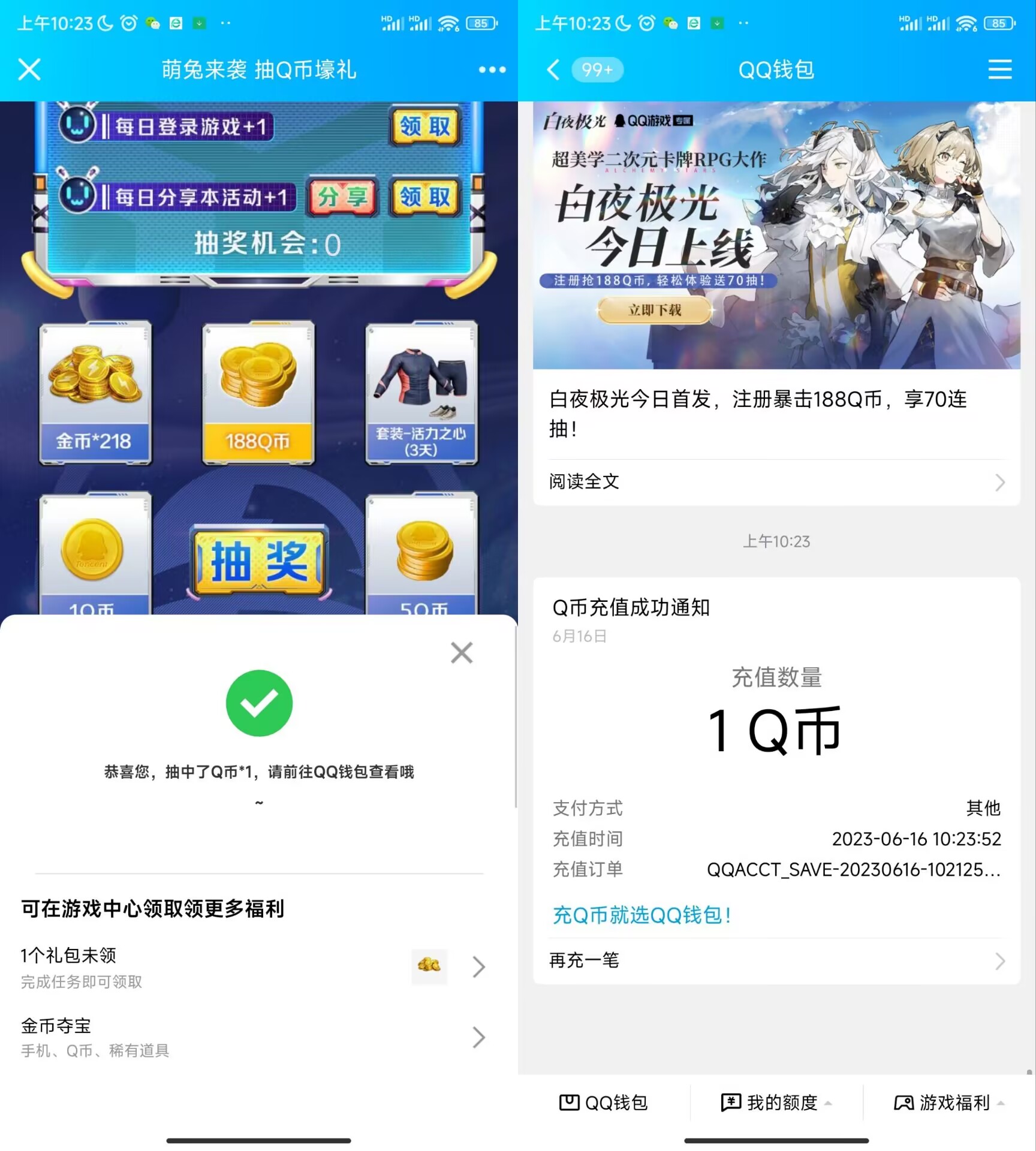The image size is (1036, 1151).
Task: Select 再充一笔 to recharge again
Action: (776, 960)
